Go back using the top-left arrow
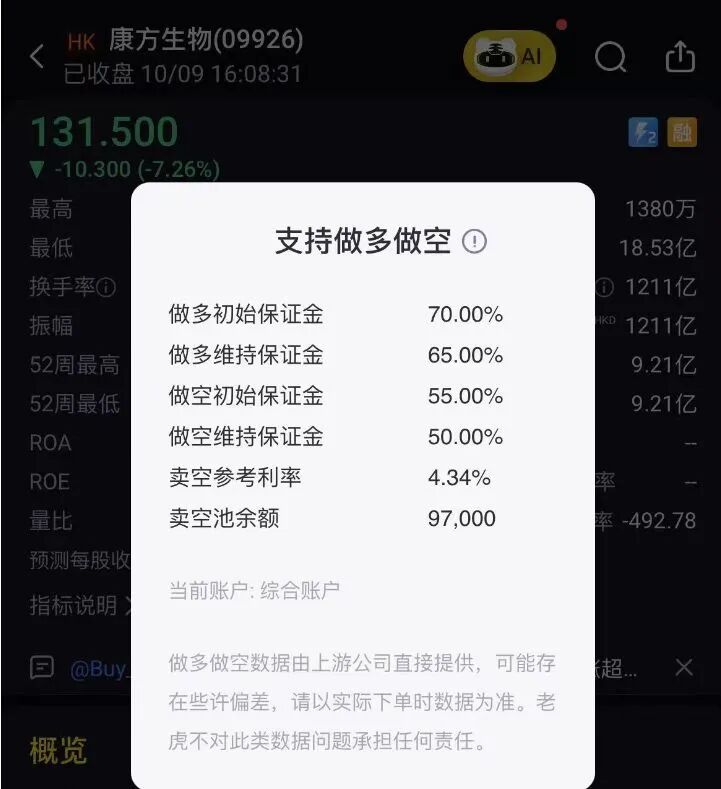The height and width of the screenshot is (789, 721). tap(37, 57)
